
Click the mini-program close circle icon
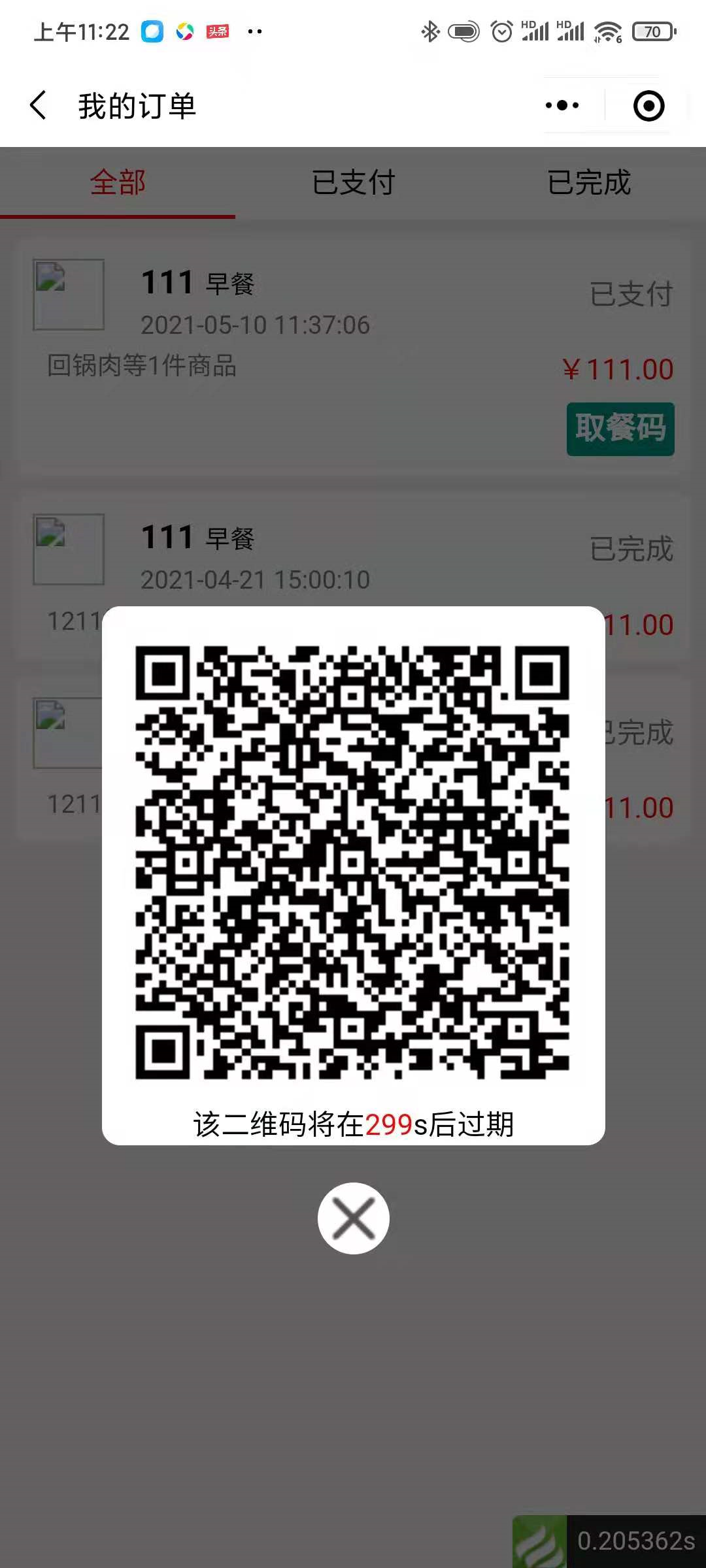tap(646, 105)
